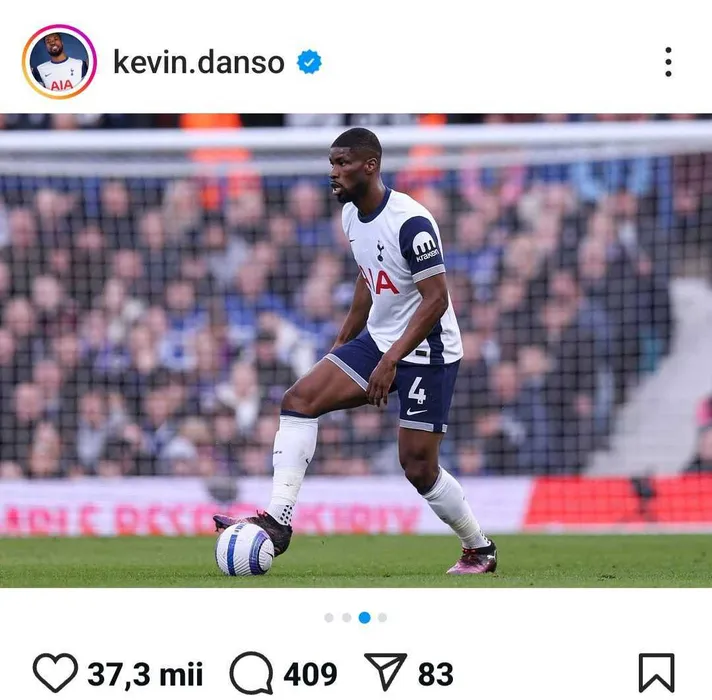This screenshot has height=700, width=712.
Task: Tap the post's football photo
Action: pyautogui.click(x=356, y=350)
